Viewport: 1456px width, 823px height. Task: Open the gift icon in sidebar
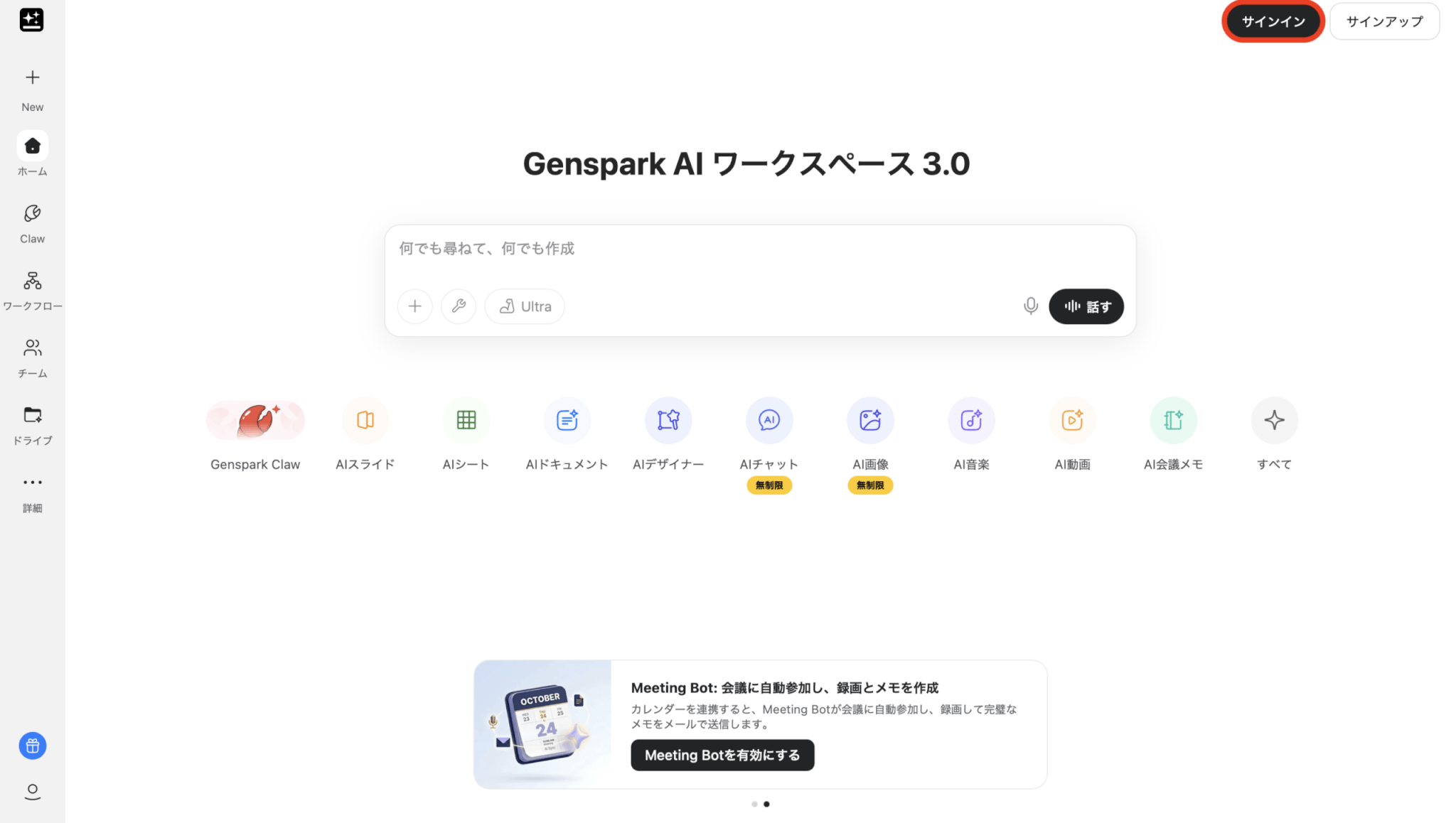(x=32, y=746)
